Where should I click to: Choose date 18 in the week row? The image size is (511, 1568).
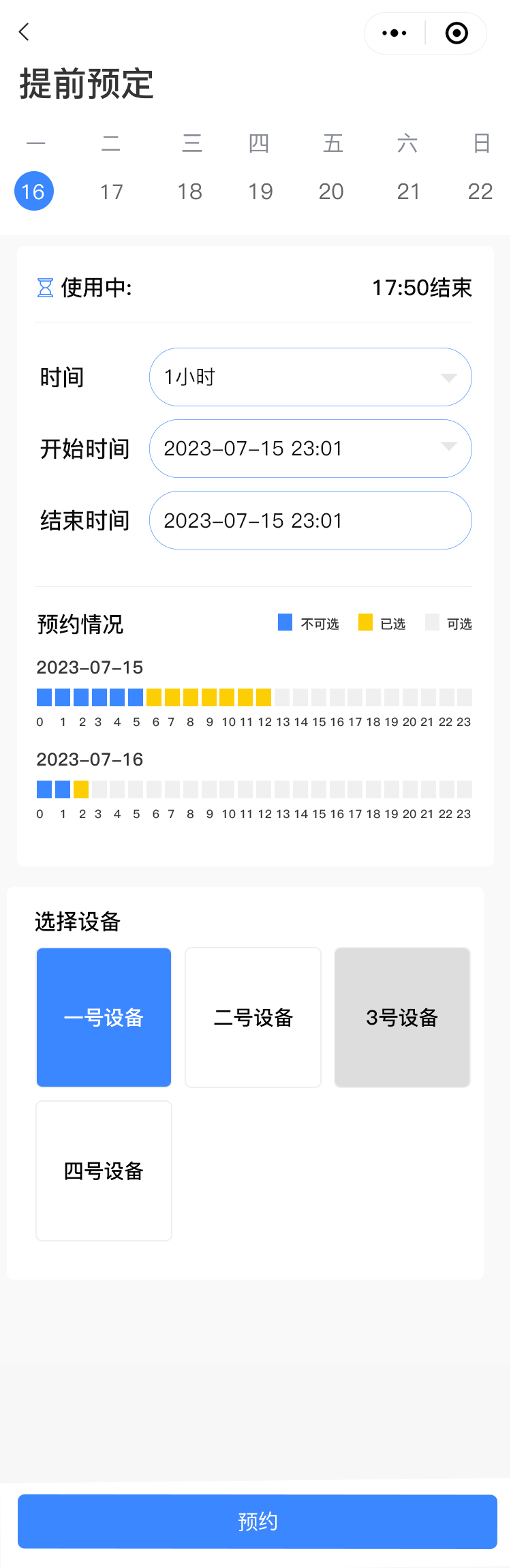(189, 192)
